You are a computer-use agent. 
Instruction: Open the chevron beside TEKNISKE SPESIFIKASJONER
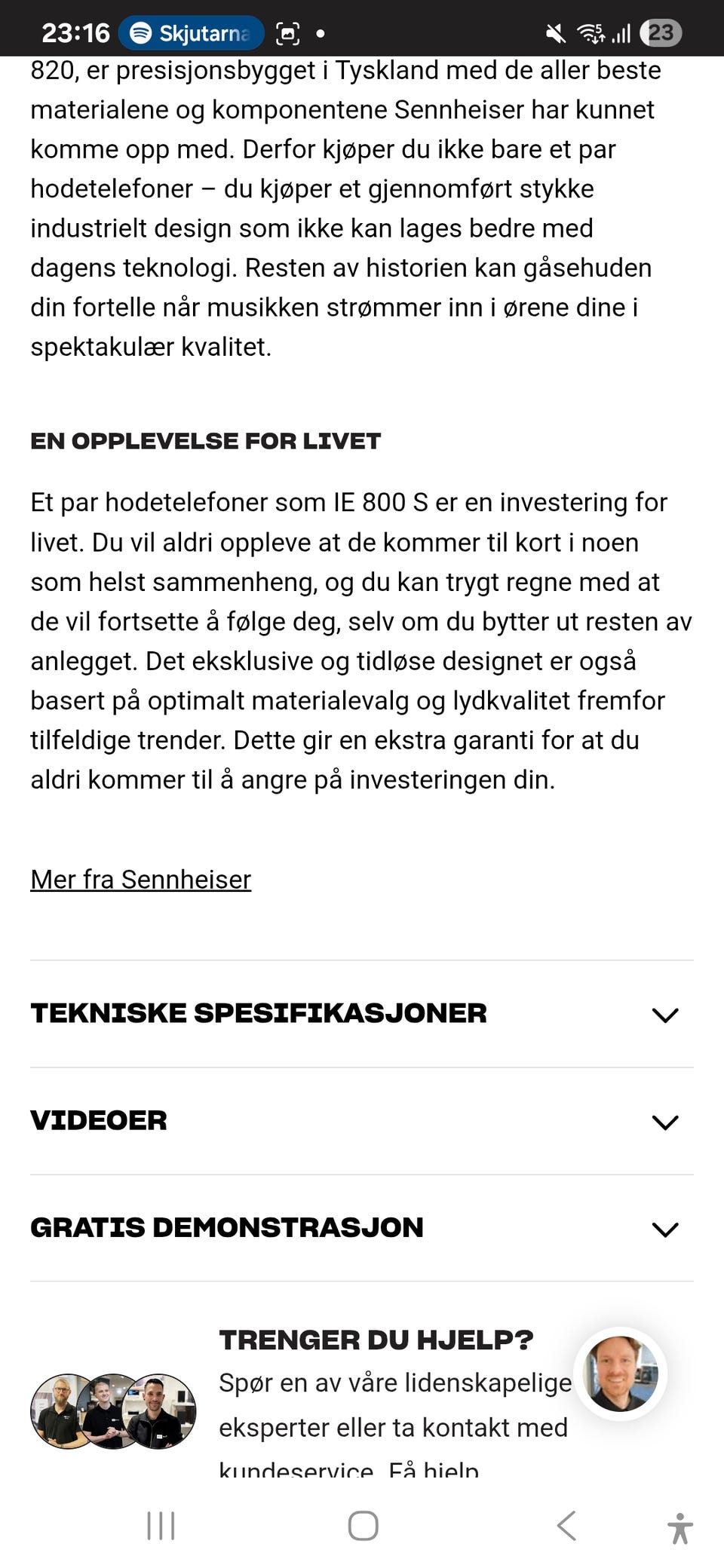pyautogui.click(x=665, y=1016)
